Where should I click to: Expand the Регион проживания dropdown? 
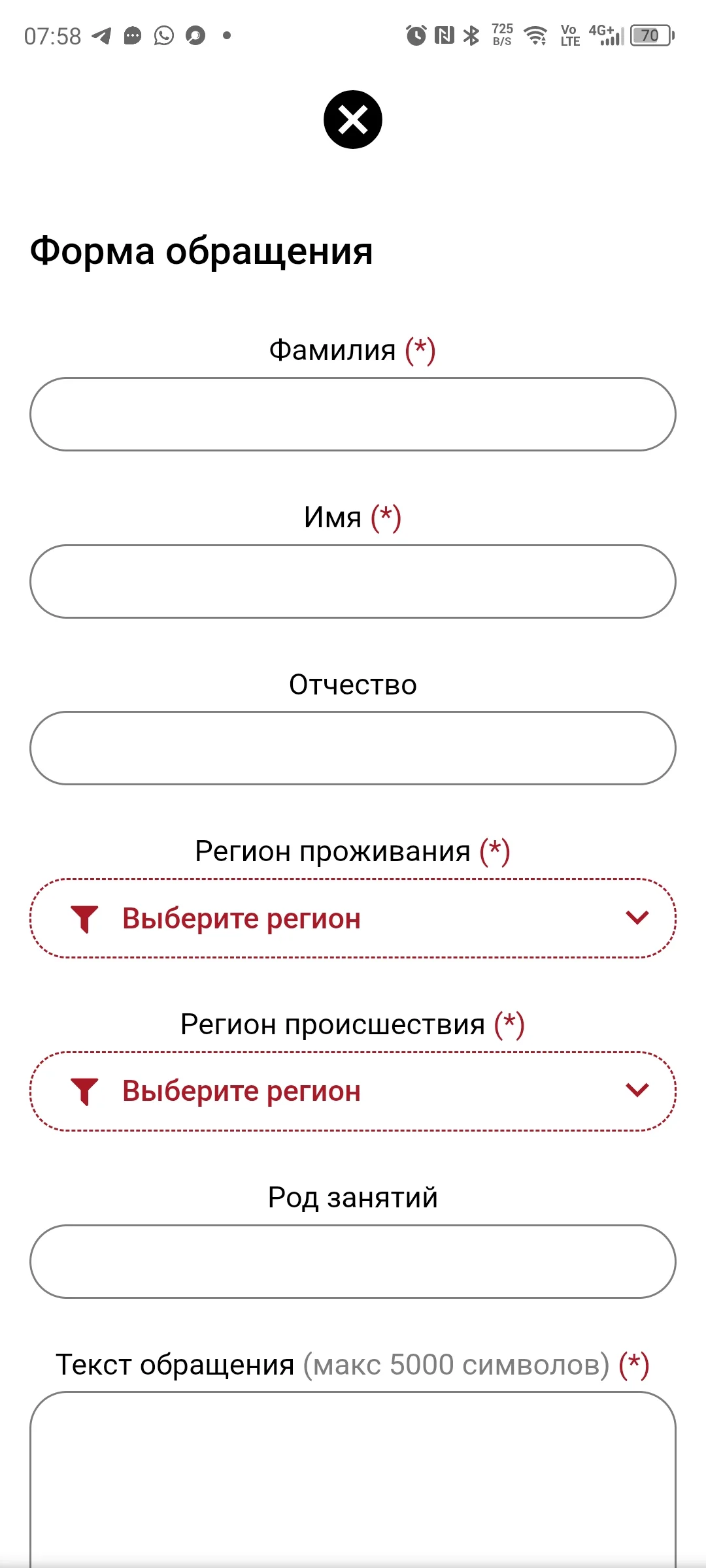tap(353, 919)
